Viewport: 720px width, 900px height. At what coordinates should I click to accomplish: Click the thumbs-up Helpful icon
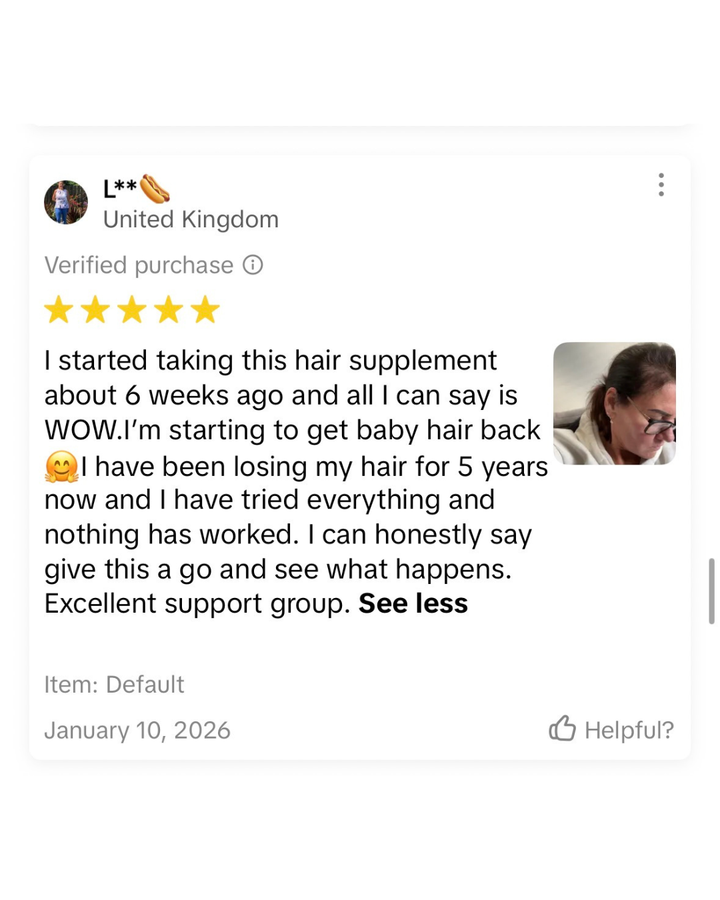[564, 730]
